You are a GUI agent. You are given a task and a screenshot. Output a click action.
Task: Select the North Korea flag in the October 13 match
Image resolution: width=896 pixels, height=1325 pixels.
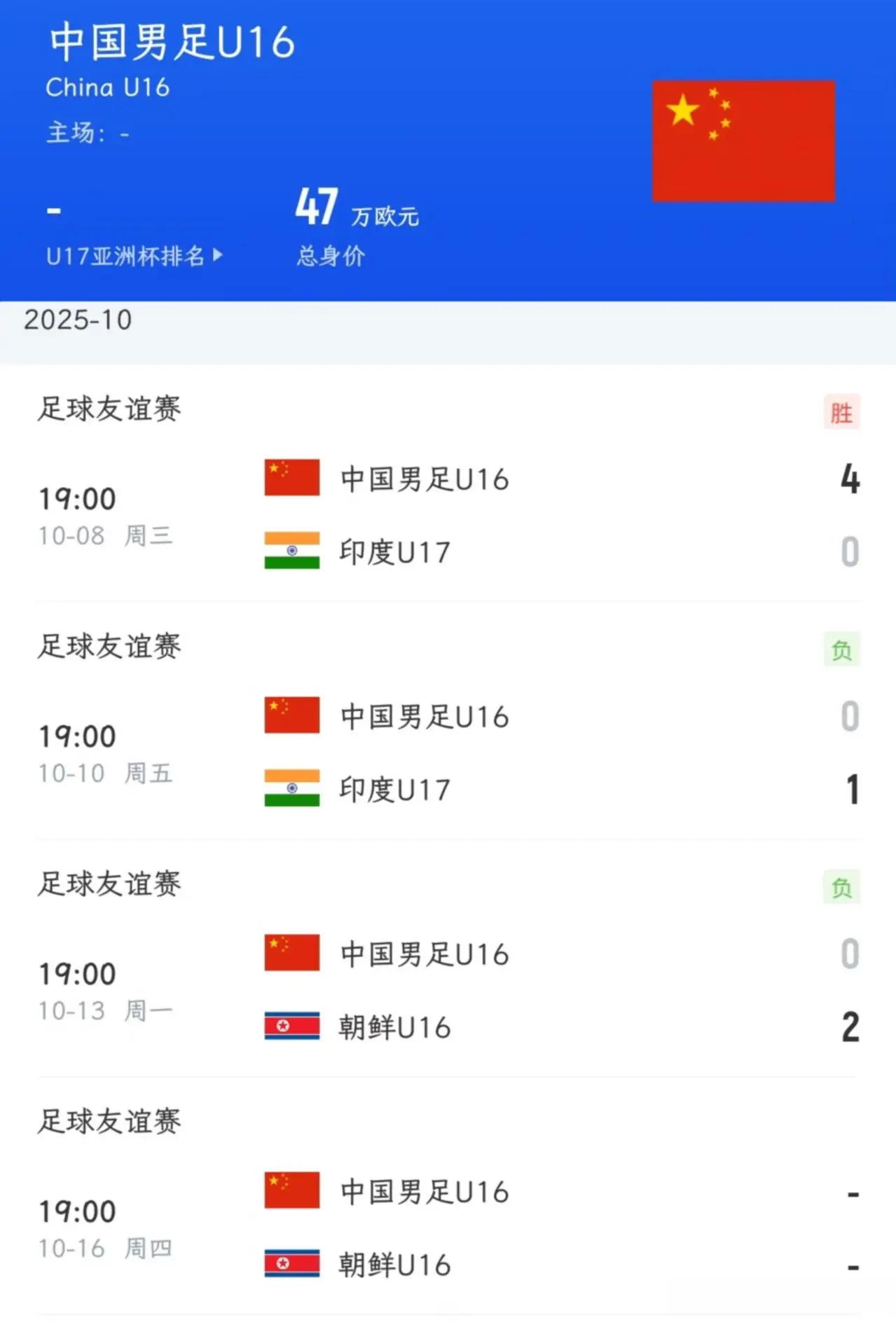point(291,1027)
